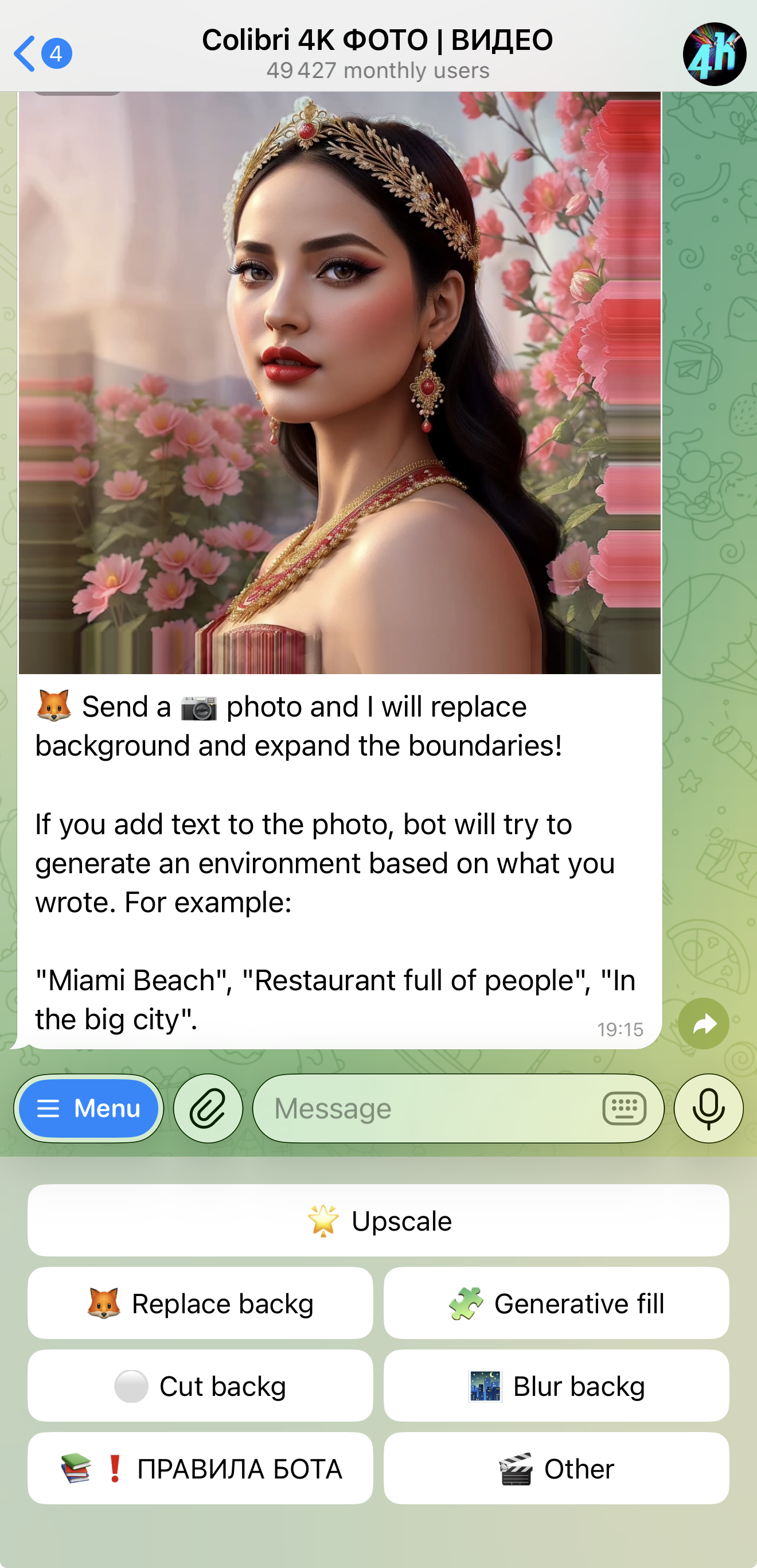The height and width of the screenshot is (1568, 757).
Task: Choose the Other option
Action: pos(556,1469)
